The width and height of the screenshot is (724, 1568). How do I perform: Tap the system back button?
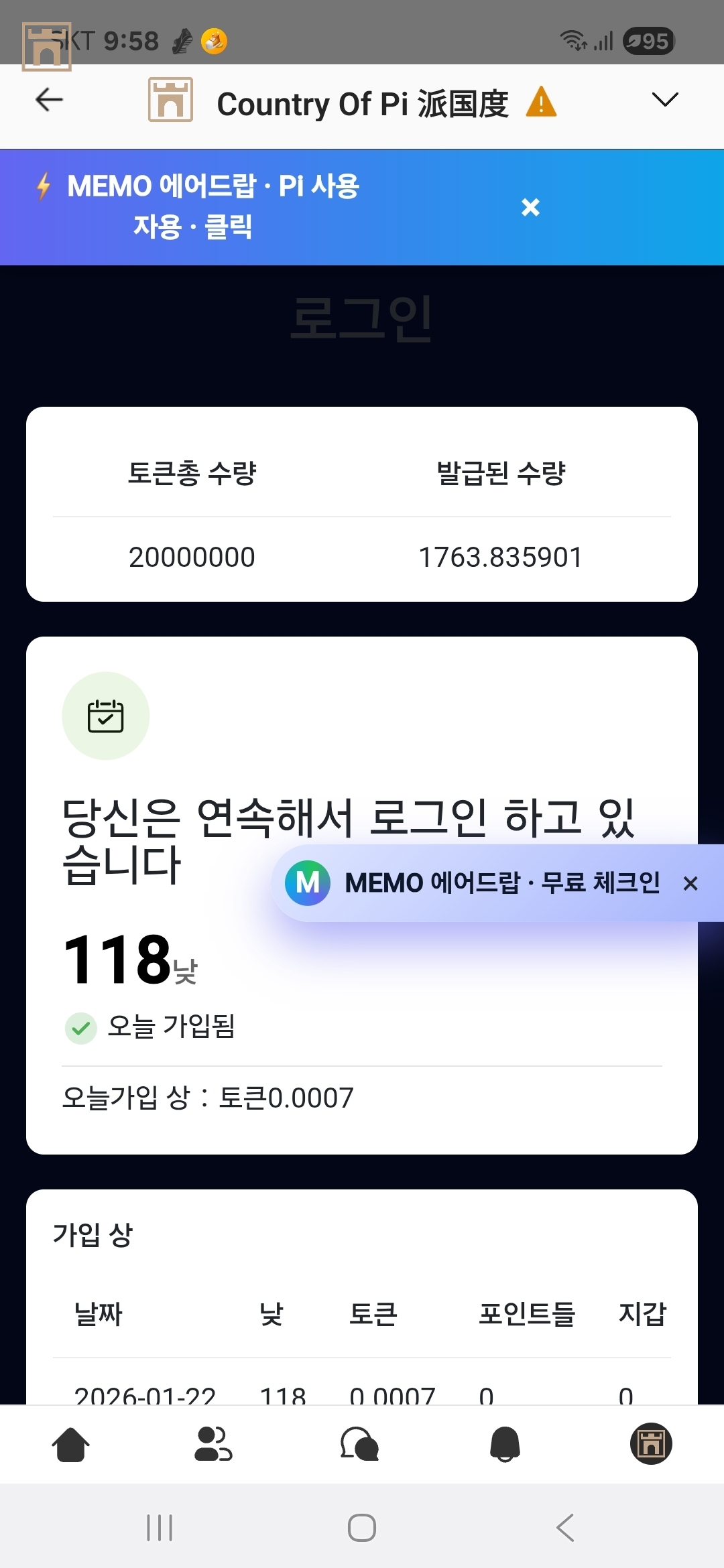(565, 1528)
